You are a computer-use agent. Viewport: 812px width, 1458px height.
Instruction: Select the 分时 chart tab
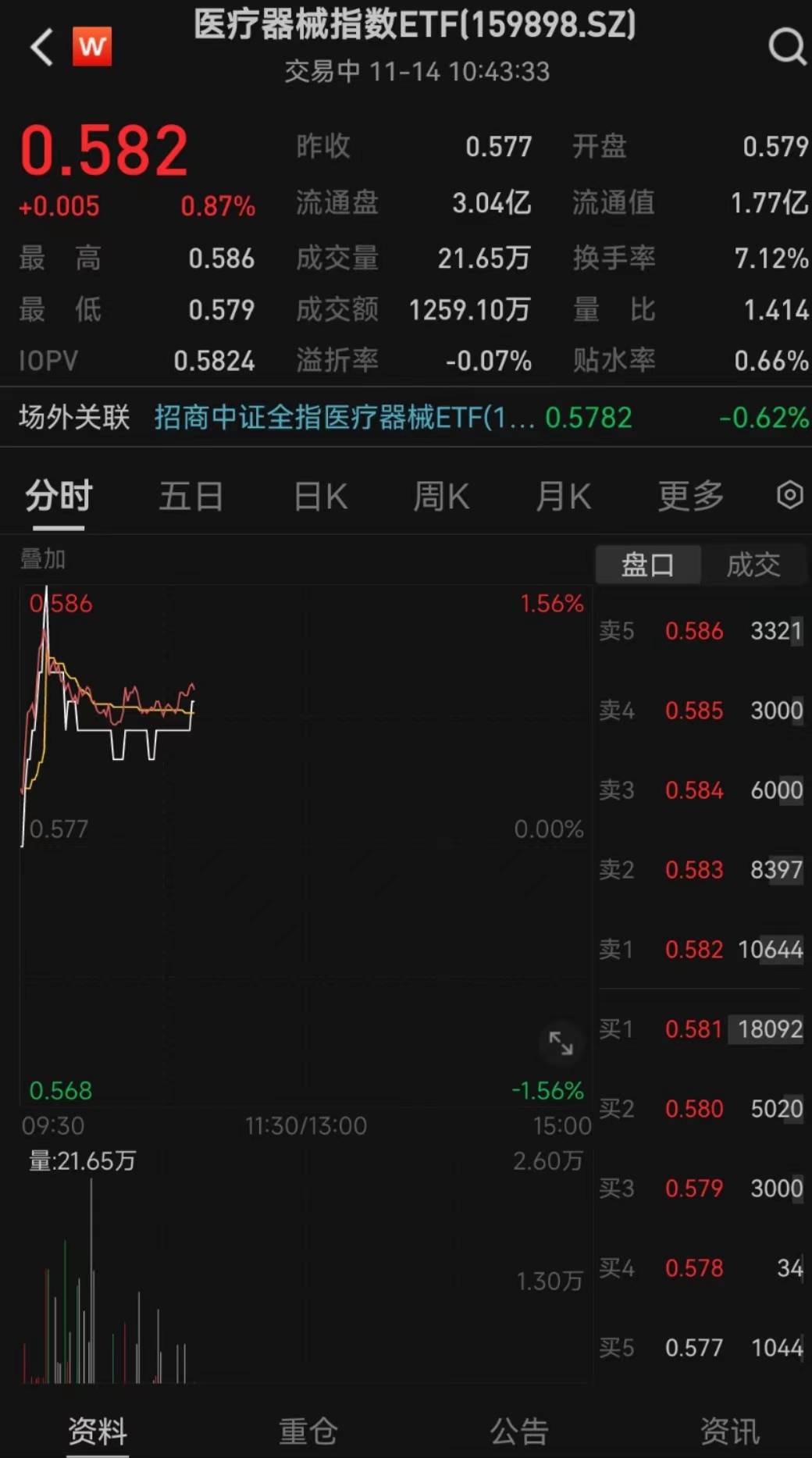[x=59, y=496]
